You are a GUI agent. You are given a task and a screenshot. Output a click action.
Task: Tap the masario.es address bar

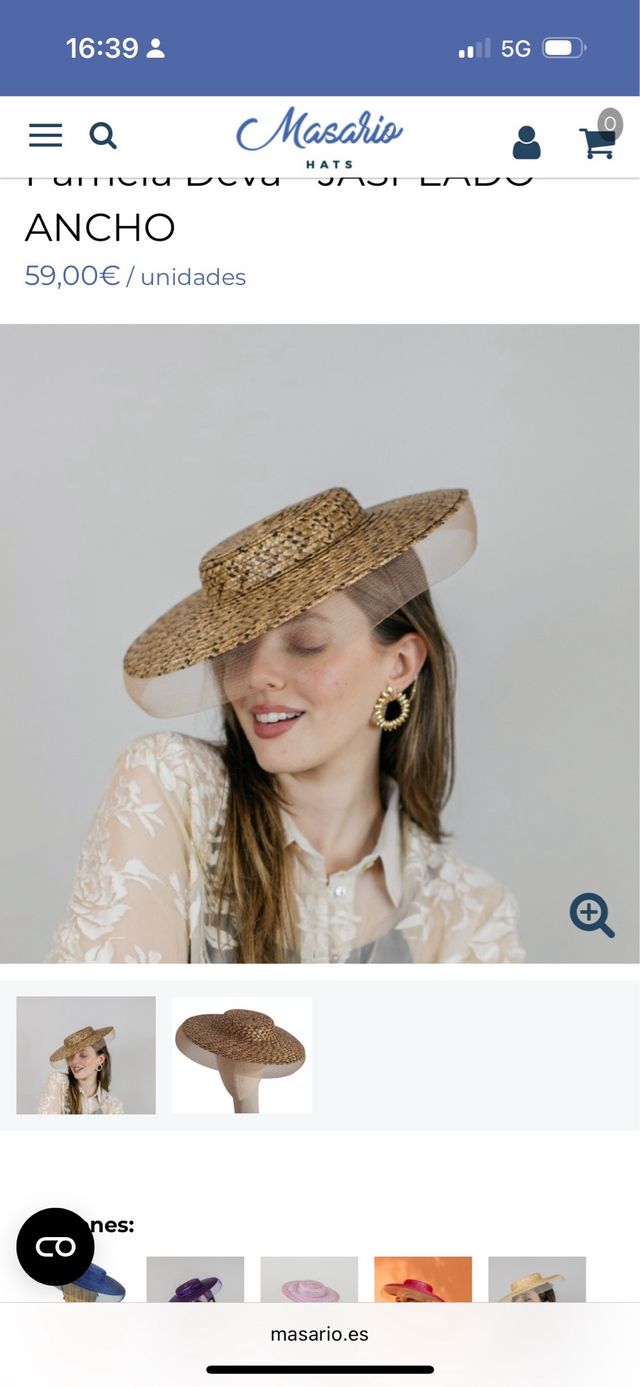[320, 1334]
